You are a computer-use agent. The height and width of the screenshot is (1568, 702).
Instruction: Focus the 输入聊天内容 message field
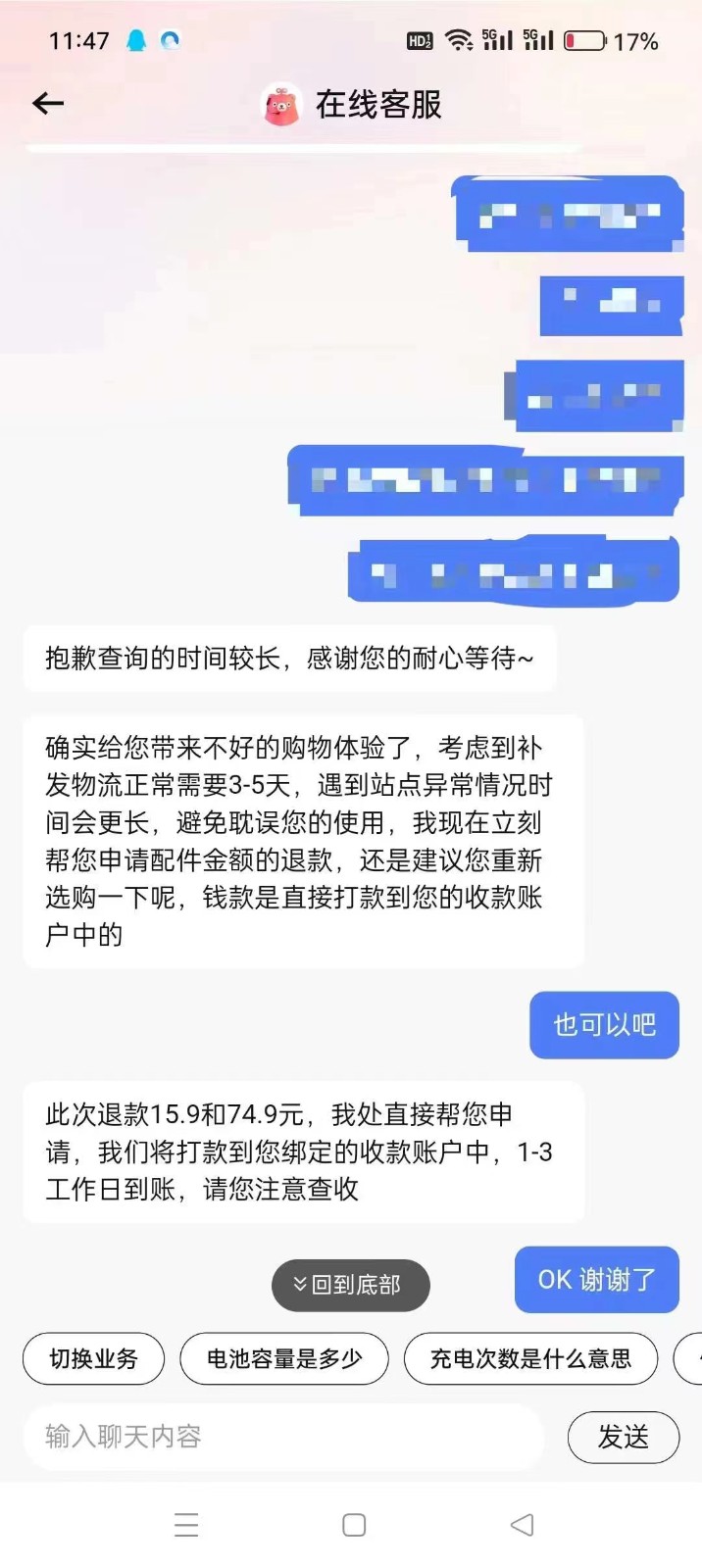(x=282, y=1437)
